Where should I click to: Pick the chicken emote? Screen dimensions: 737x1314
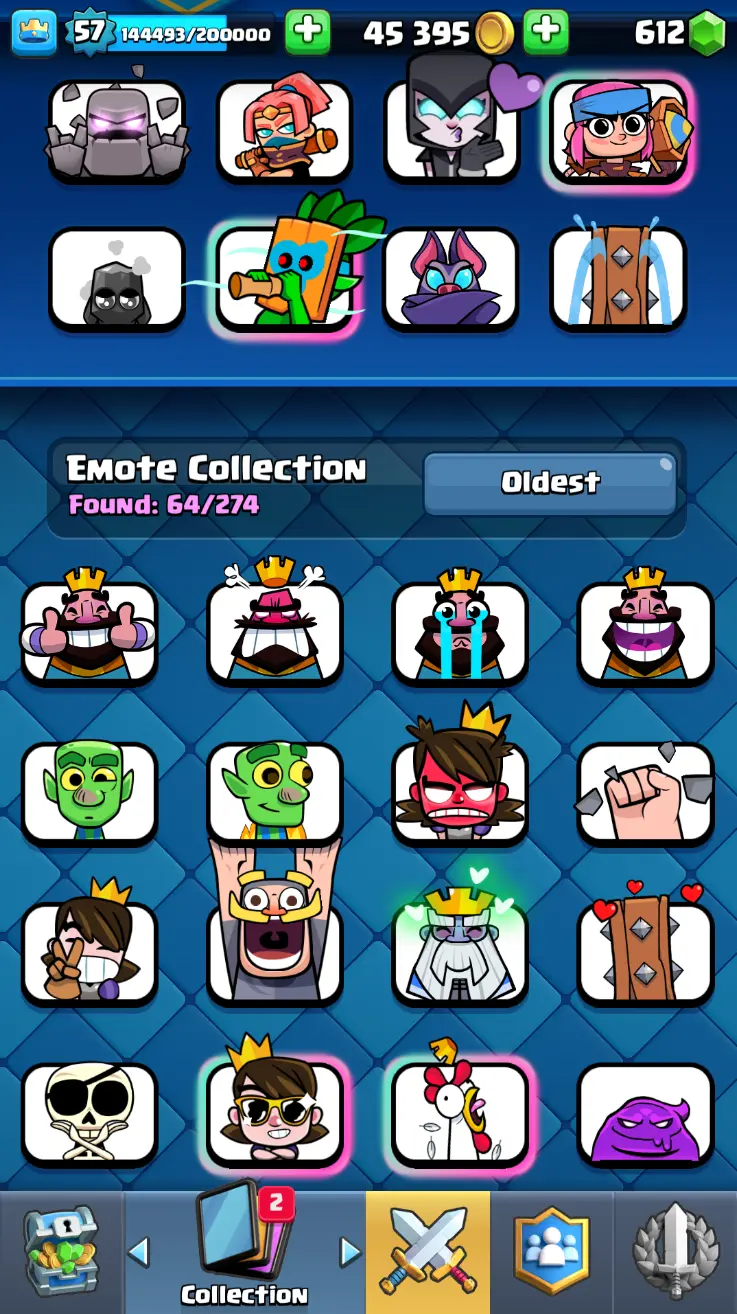point(460,1112)
